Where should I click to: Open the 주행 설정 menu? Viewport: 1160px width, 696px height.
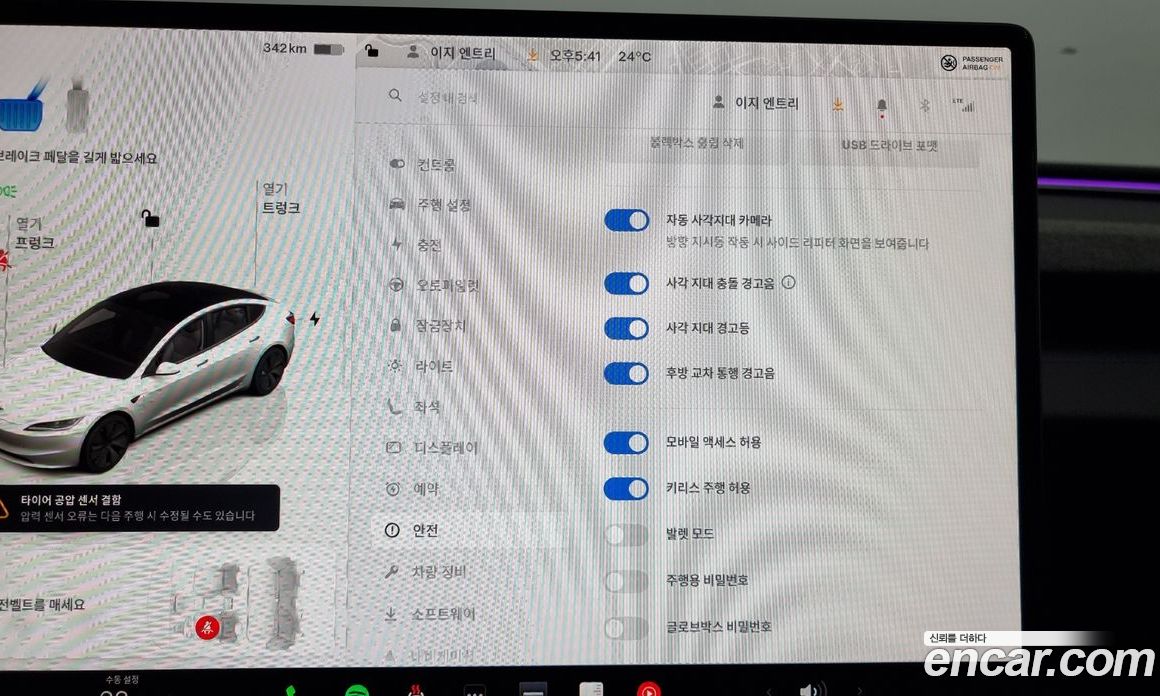[444, 204]
